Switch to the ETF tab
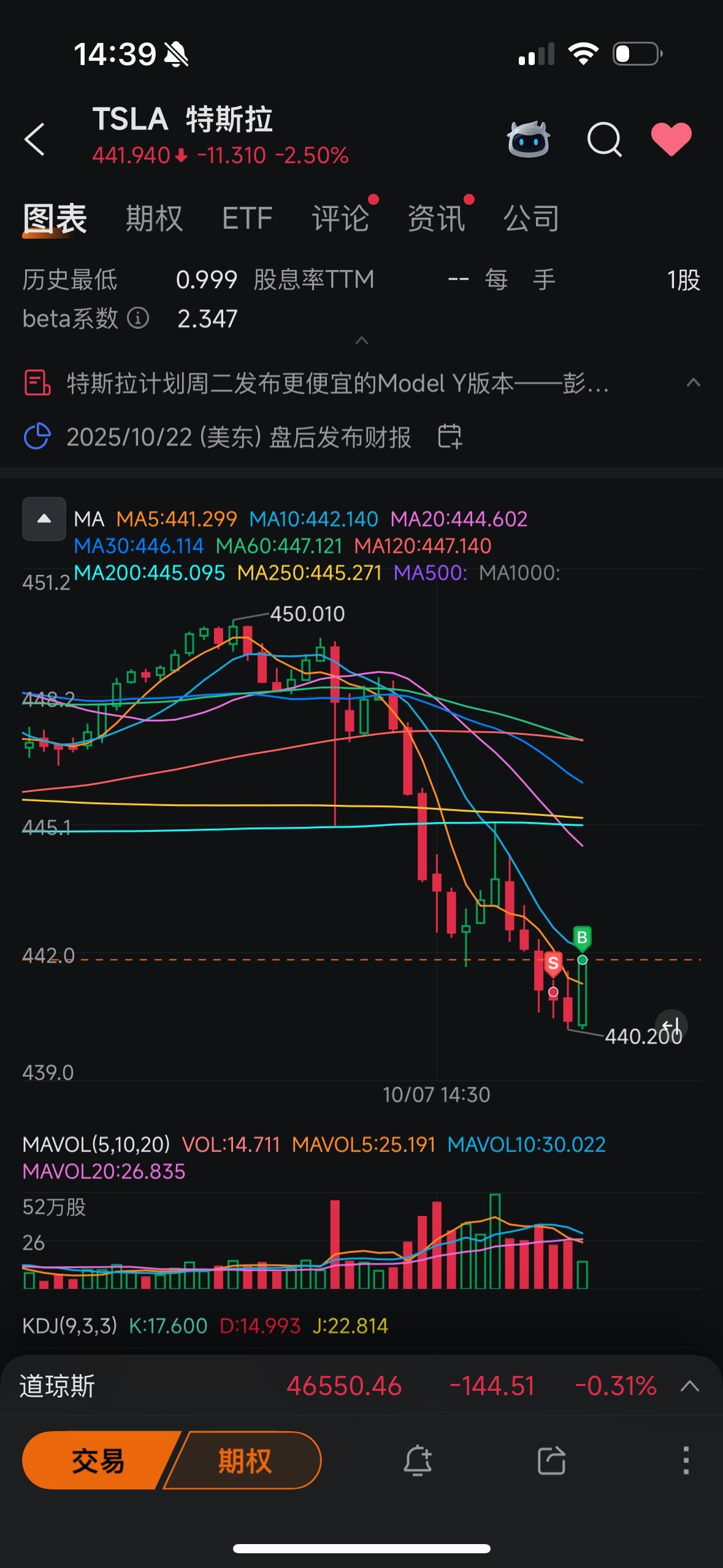This screenshot has width=723, height=1568. 247,218
